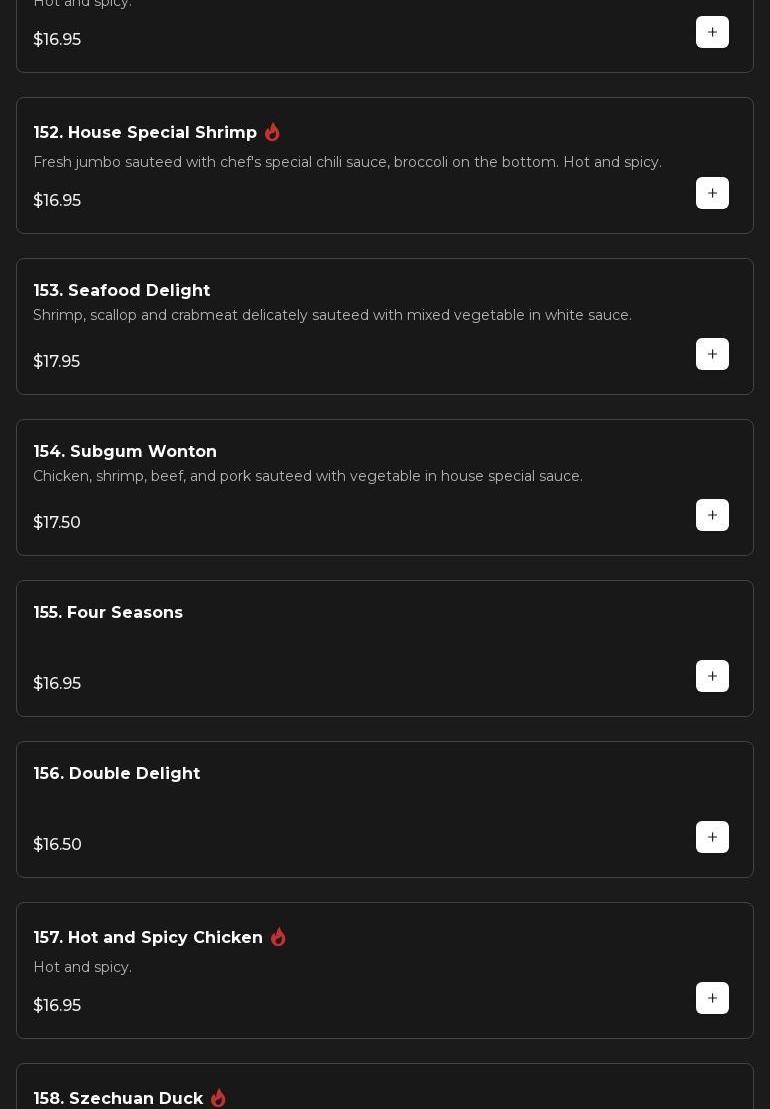Add Hot and Spicy Chicken to the cart
770x1109 pixels.
712,998
